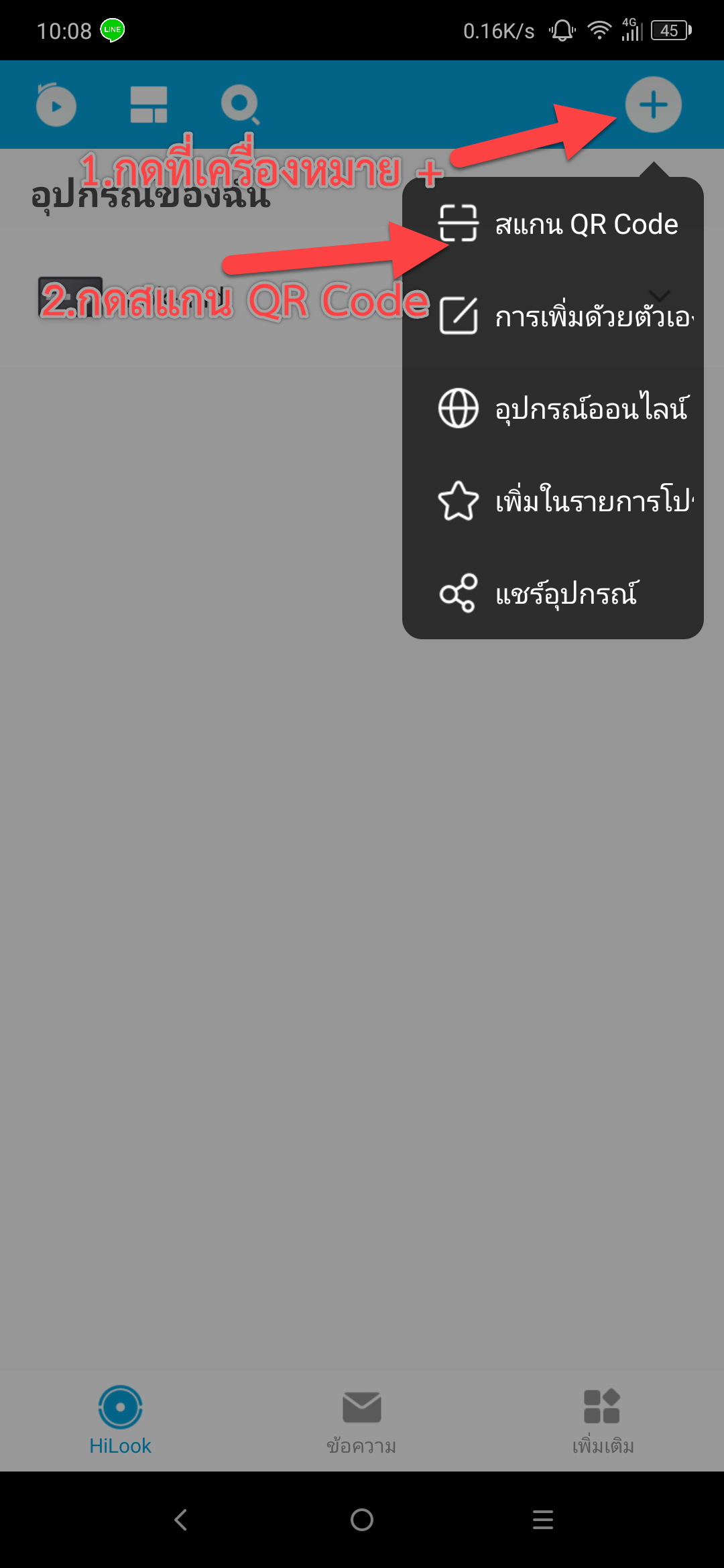Open the playback icon in toolbar
This screenshot has width=724, height=1568.
pos(56,105)
